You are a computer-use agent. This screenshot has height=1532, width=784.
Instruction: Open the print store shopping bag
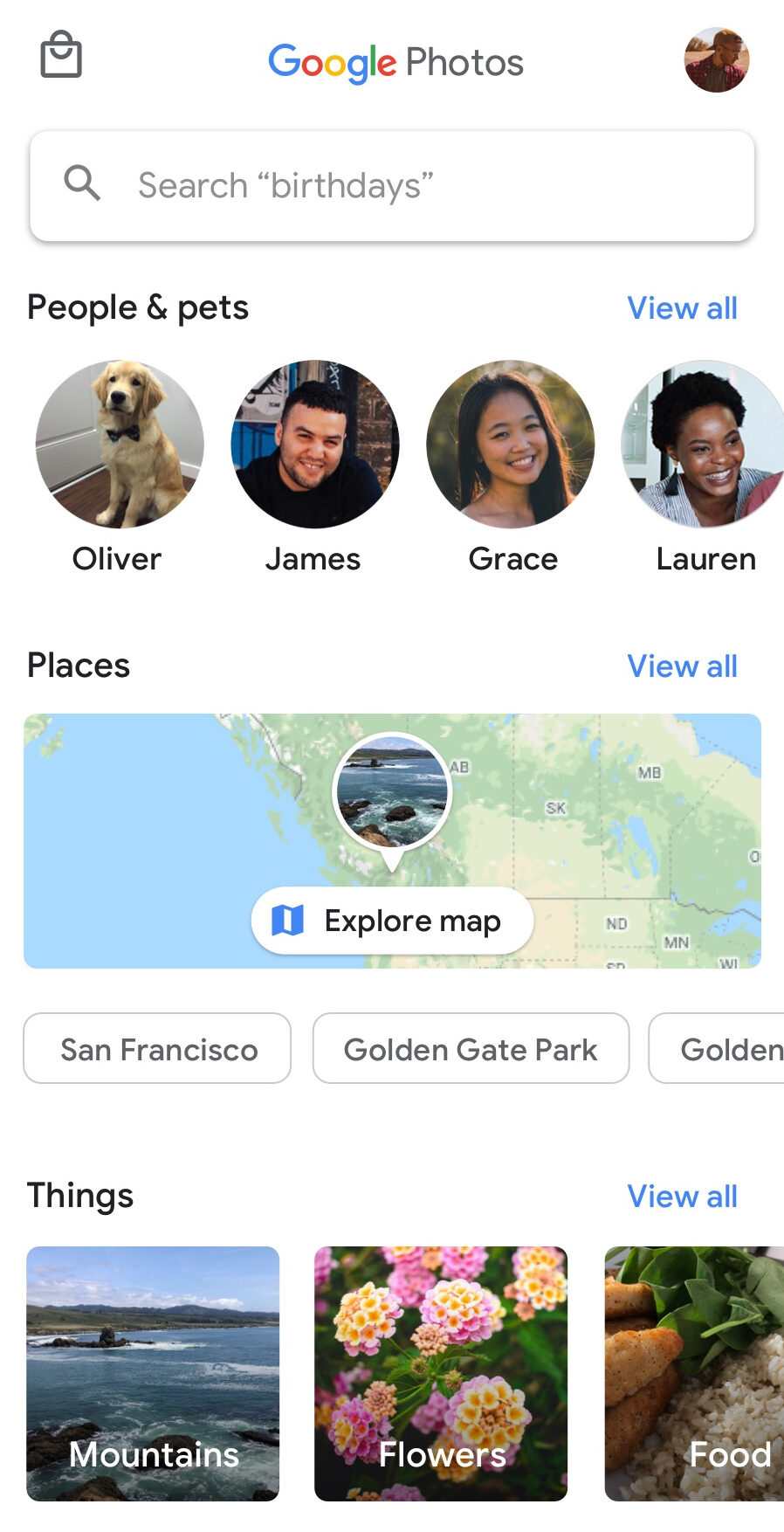click(x=61, y=55)
